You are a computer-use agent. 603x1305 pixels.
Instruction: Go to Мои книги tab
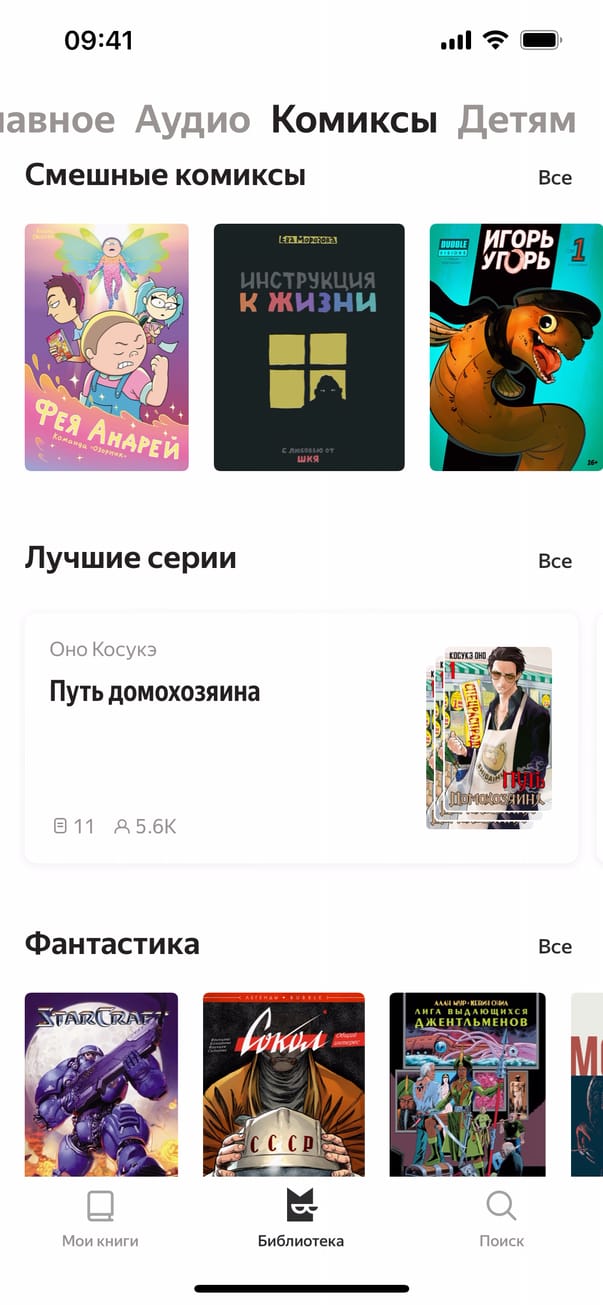(100, 1218)
